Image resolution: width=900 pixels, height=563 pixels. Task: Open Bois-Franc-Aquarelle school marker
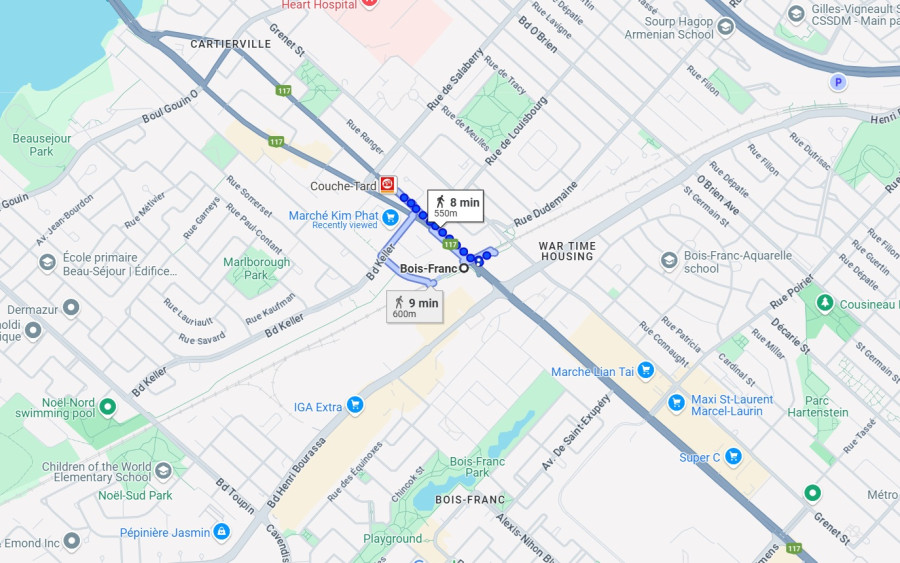click(x=669, y=261)
